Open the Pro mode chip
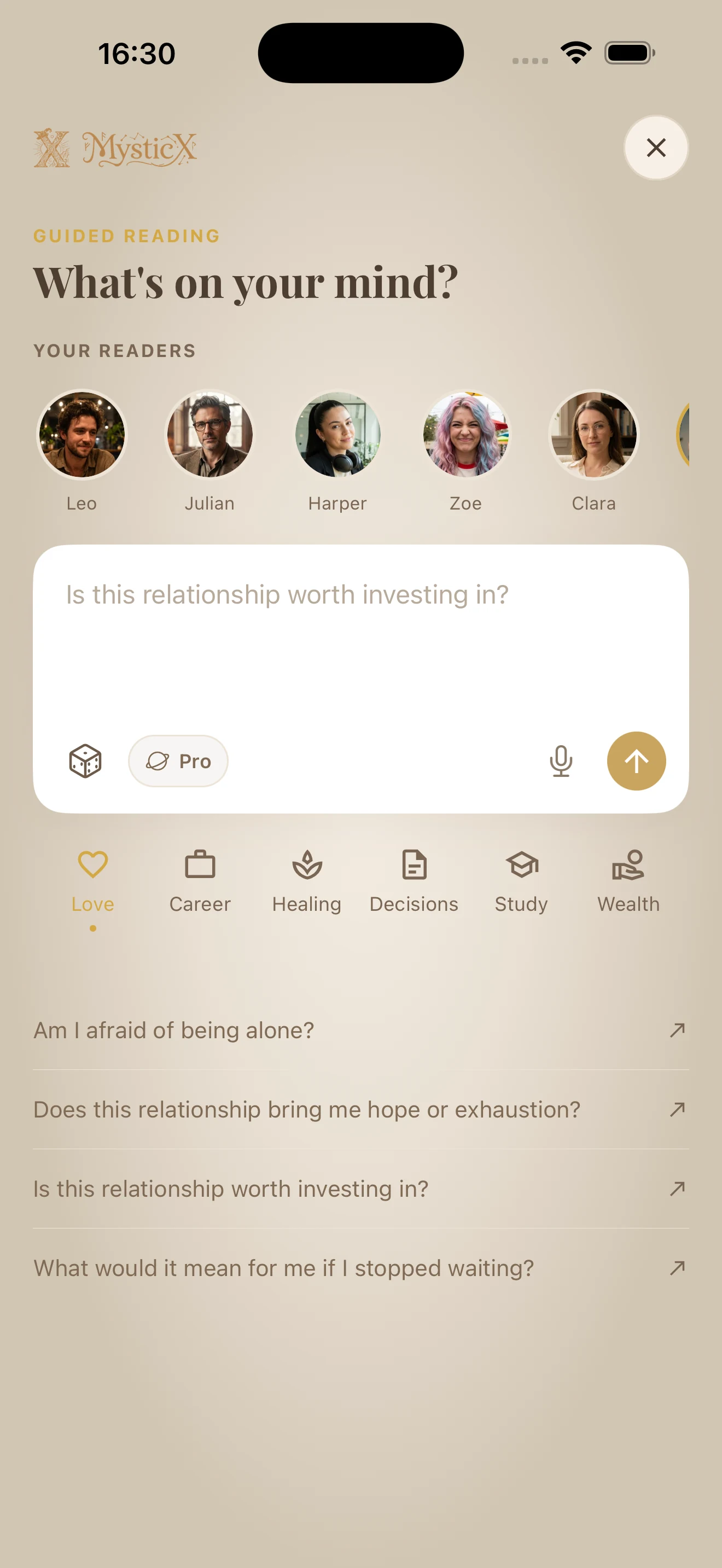The image size is (722, 1568). click(x=178, y=761)
